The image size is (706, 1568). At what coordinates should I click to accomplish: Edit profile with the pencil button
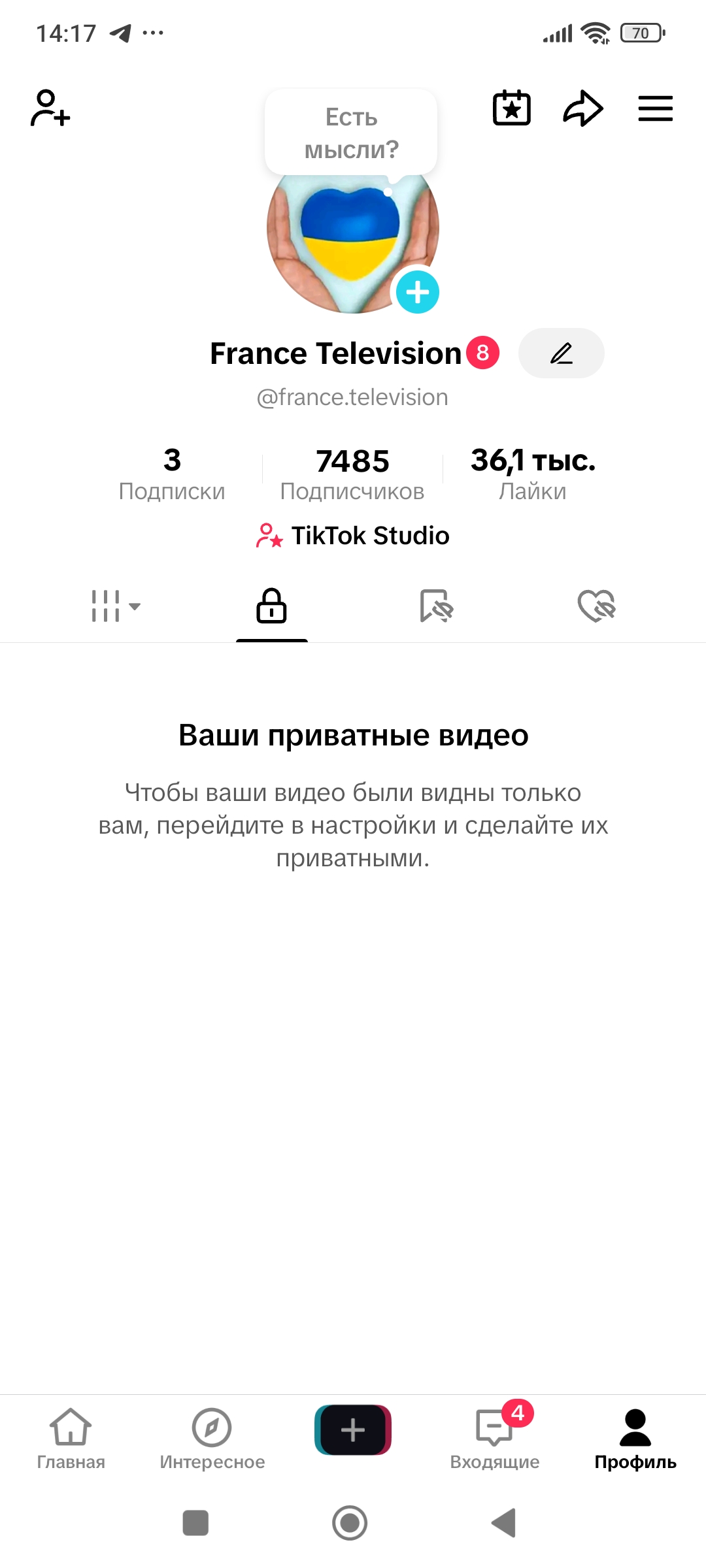coord(561,353)
